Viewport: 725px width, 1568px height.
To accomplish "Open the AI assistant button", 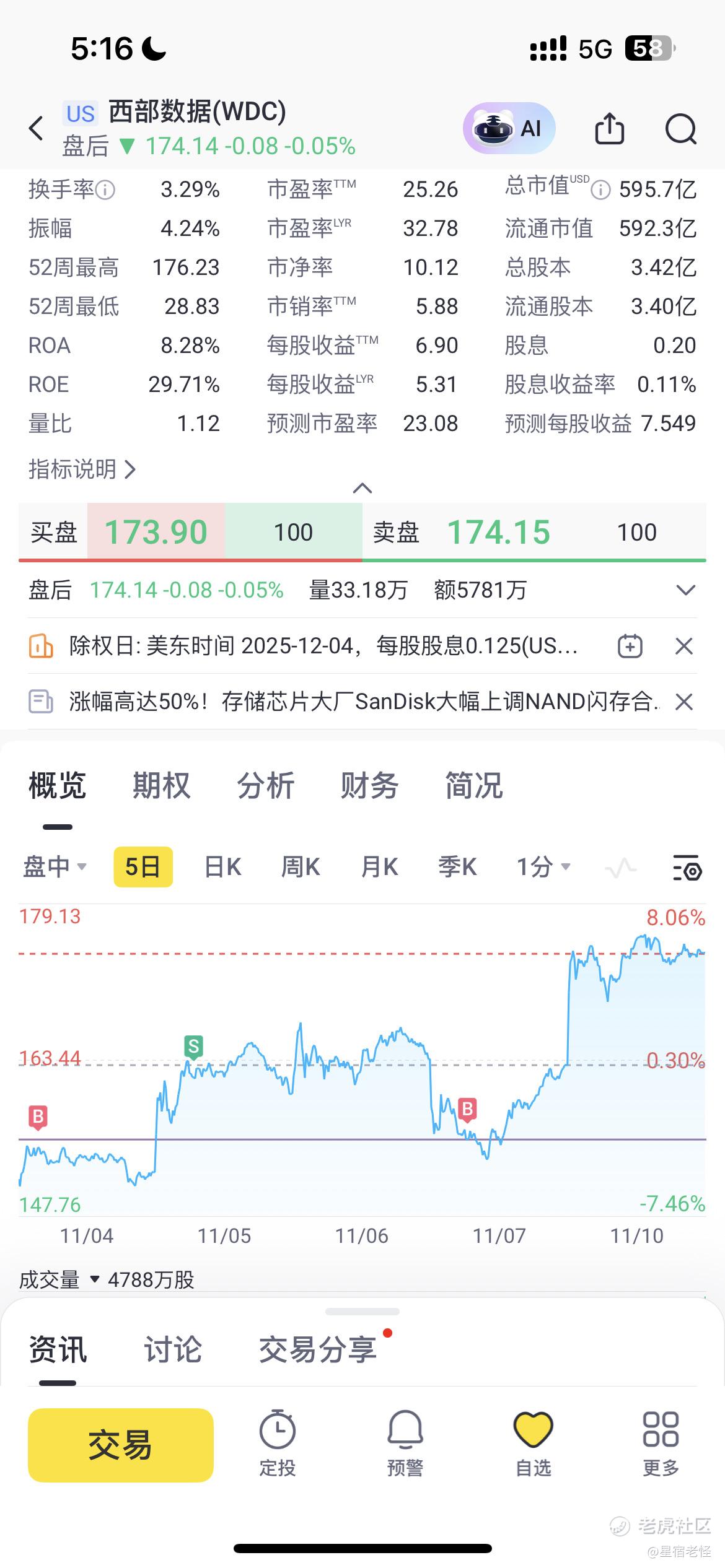I will coord(509,129).
